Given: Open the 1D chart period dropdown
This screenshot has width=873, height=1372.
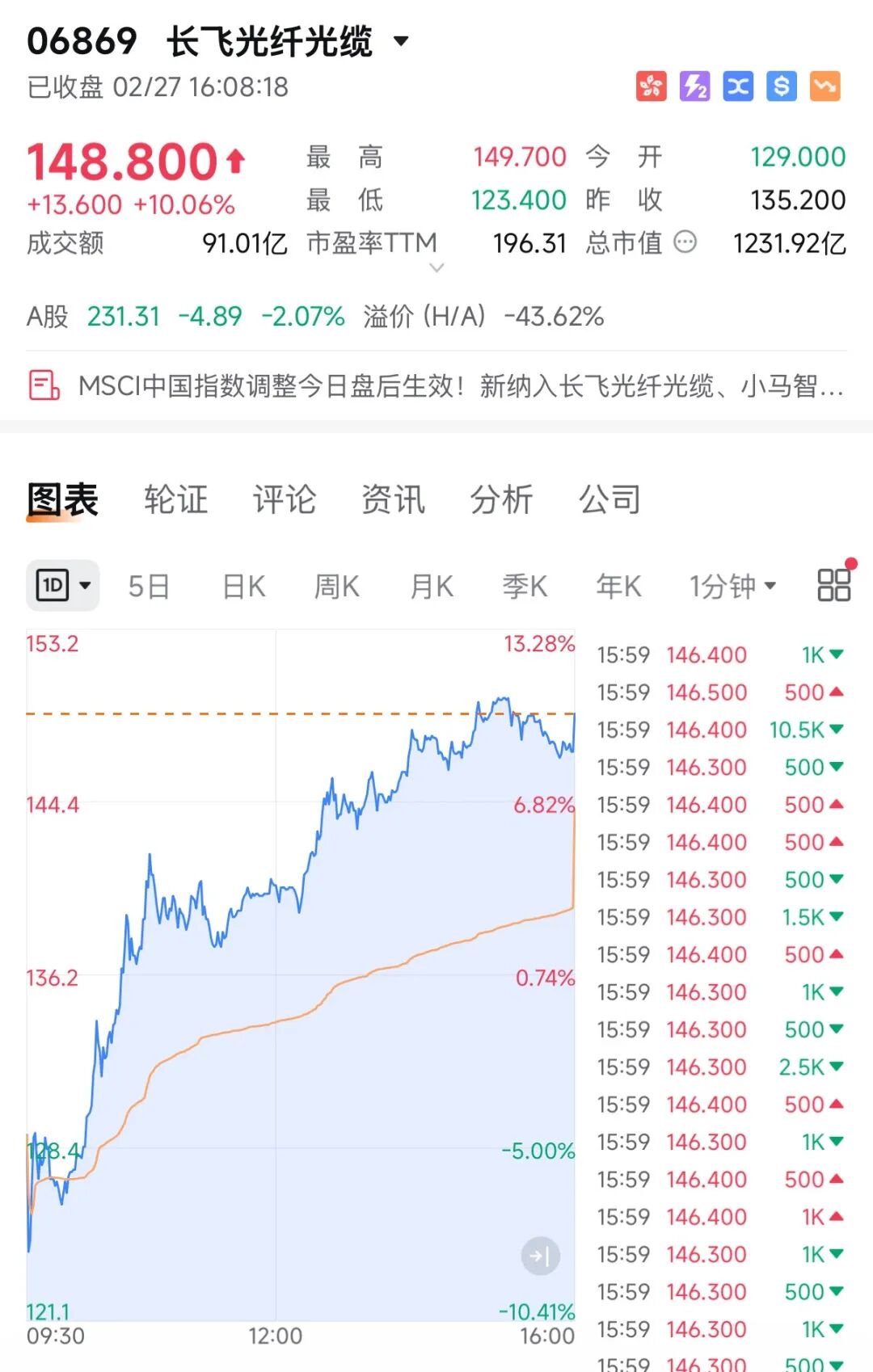Looking at the screenshot, I should (x=63, y=585).
